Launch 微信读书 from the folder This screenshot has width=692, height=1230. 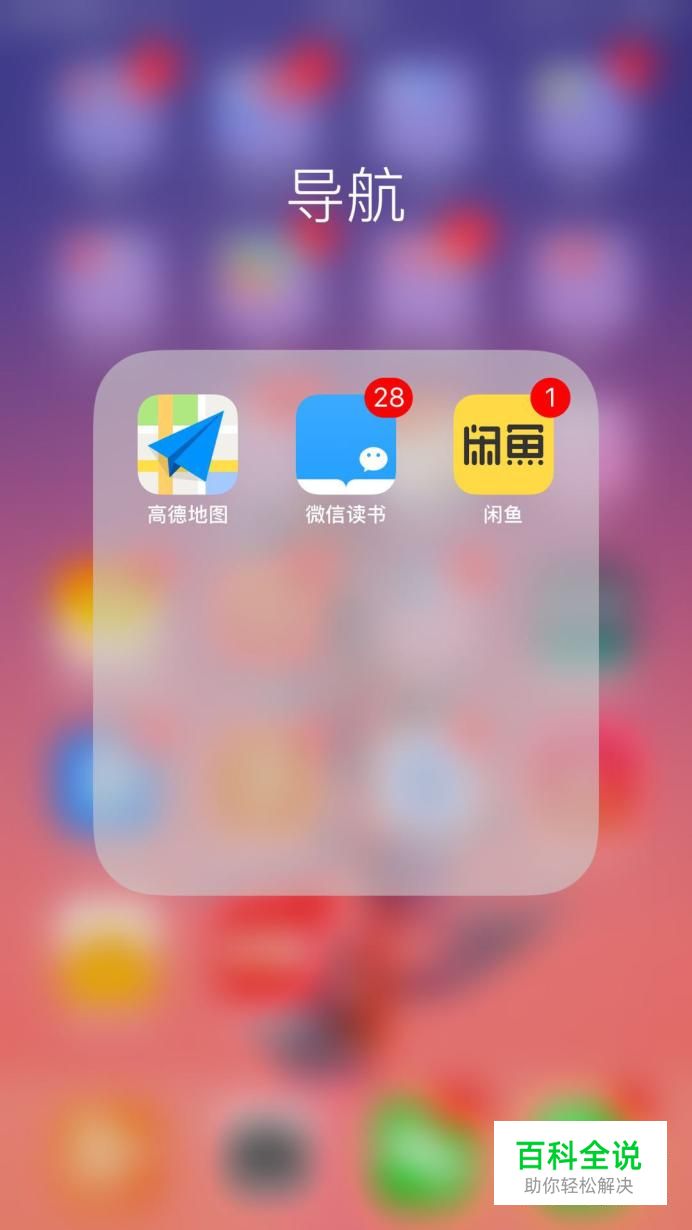pos(346,445)
